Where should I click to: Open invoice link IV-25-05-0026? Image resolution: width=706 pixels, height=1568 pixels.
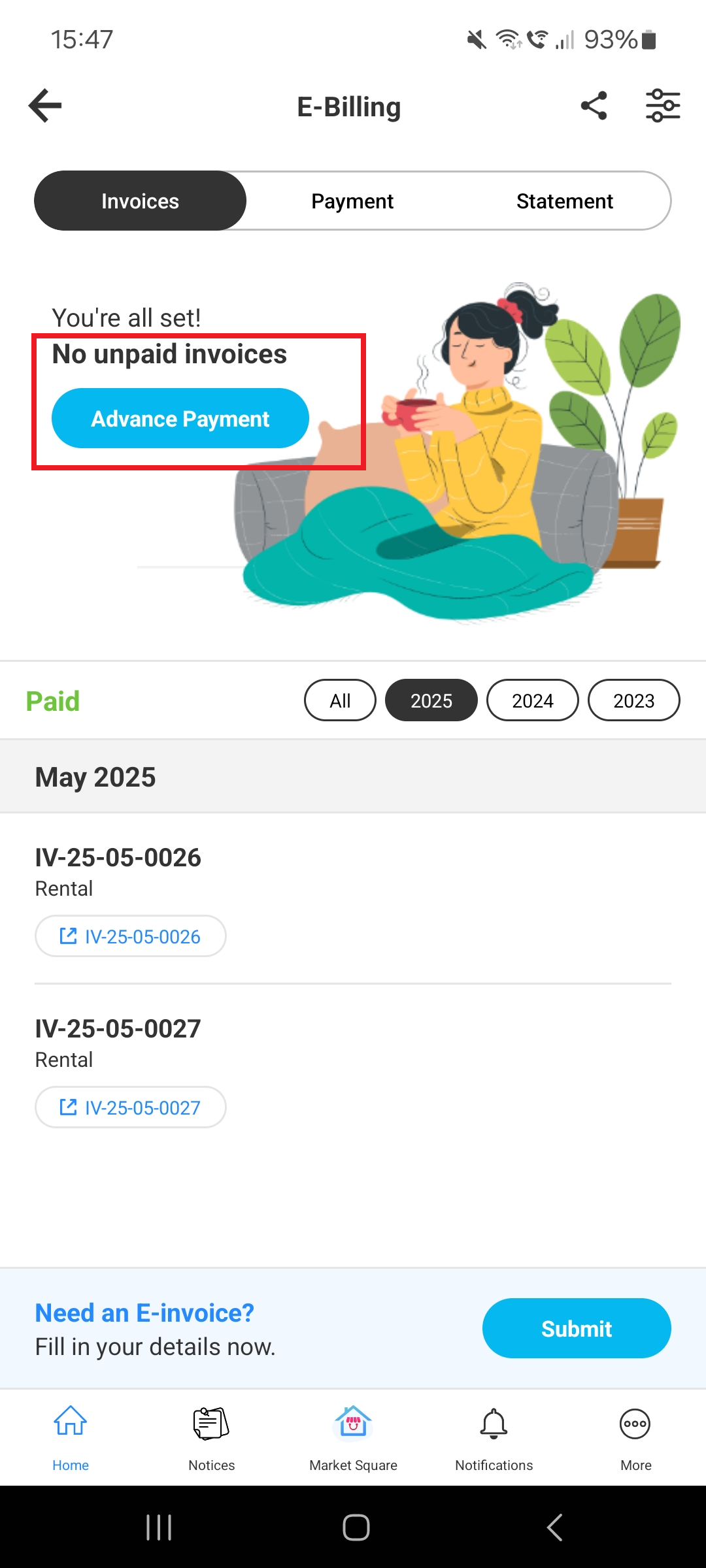131,936
